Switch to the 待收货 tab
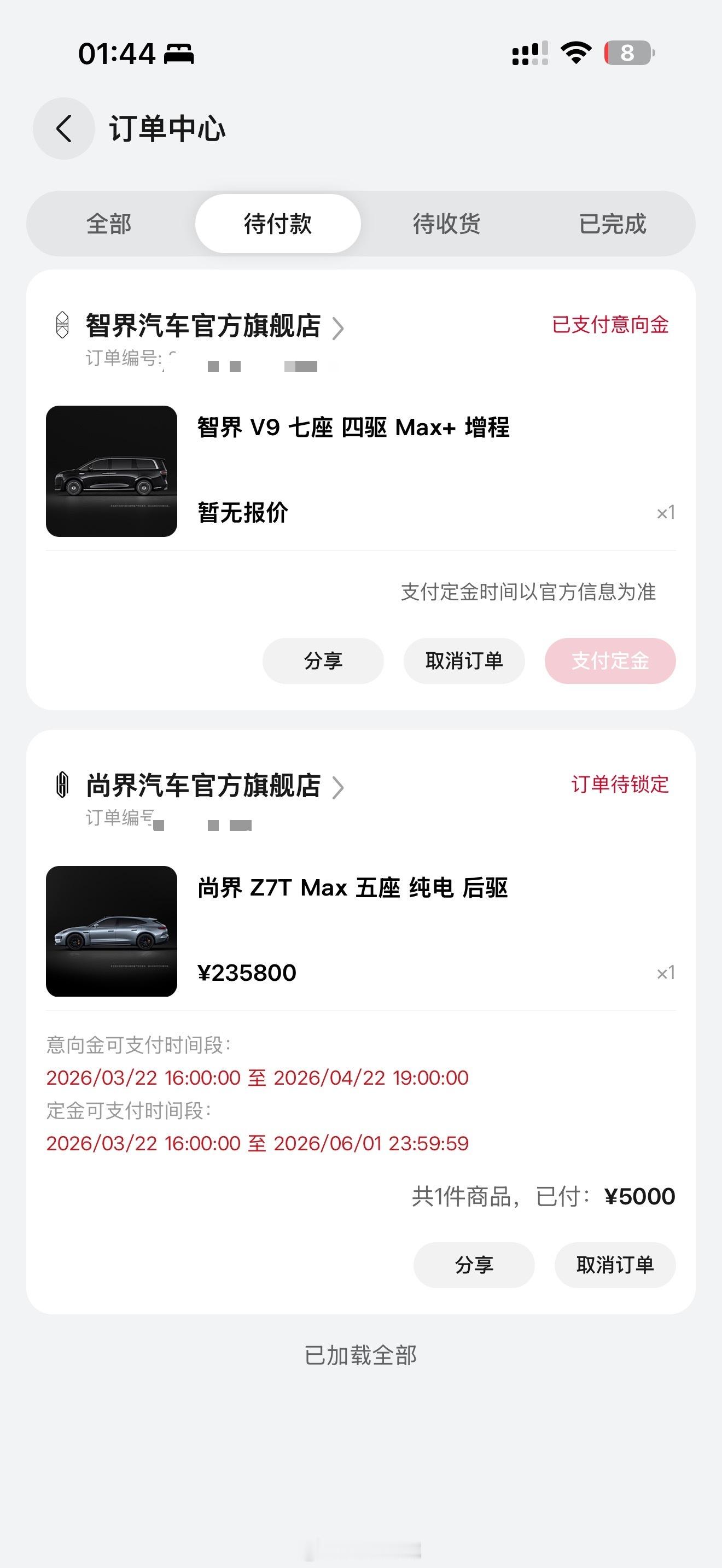Image resolution: width=722 pixels, height=1568 pixels. coord(446,224)
